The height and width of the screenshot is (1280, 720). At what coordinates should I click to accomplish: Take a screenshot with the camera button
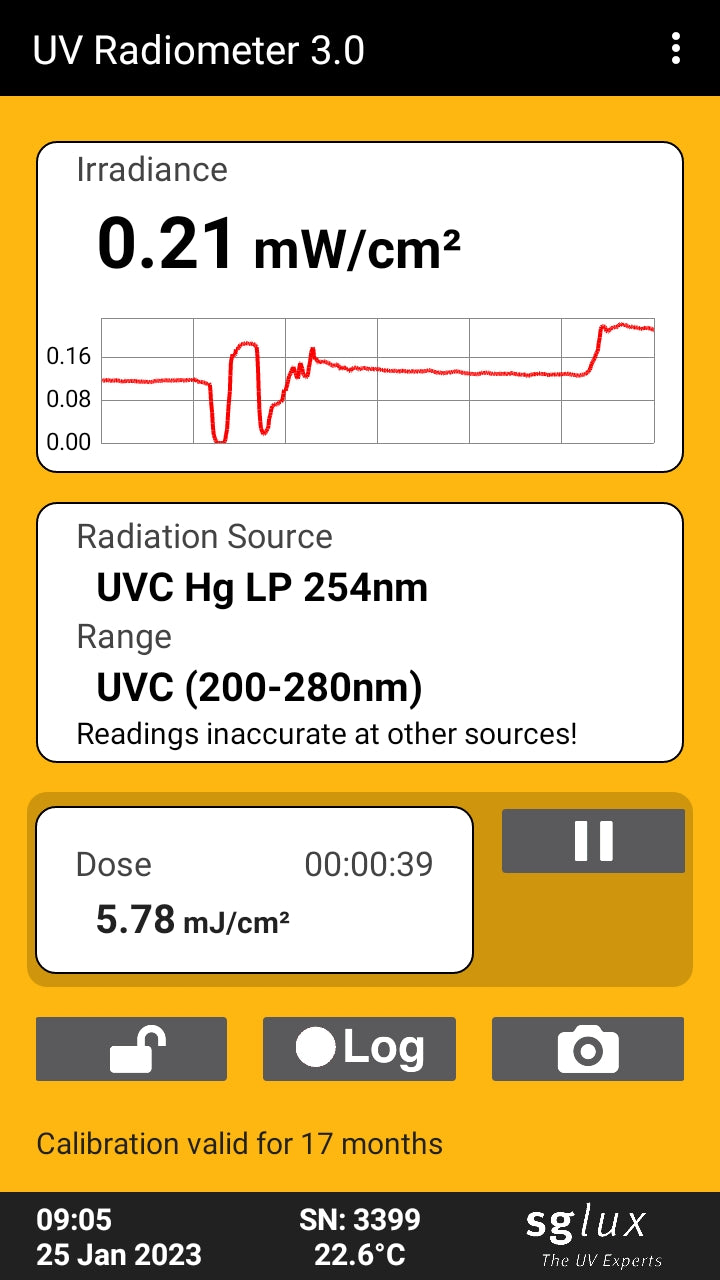tap(588, 1049)
